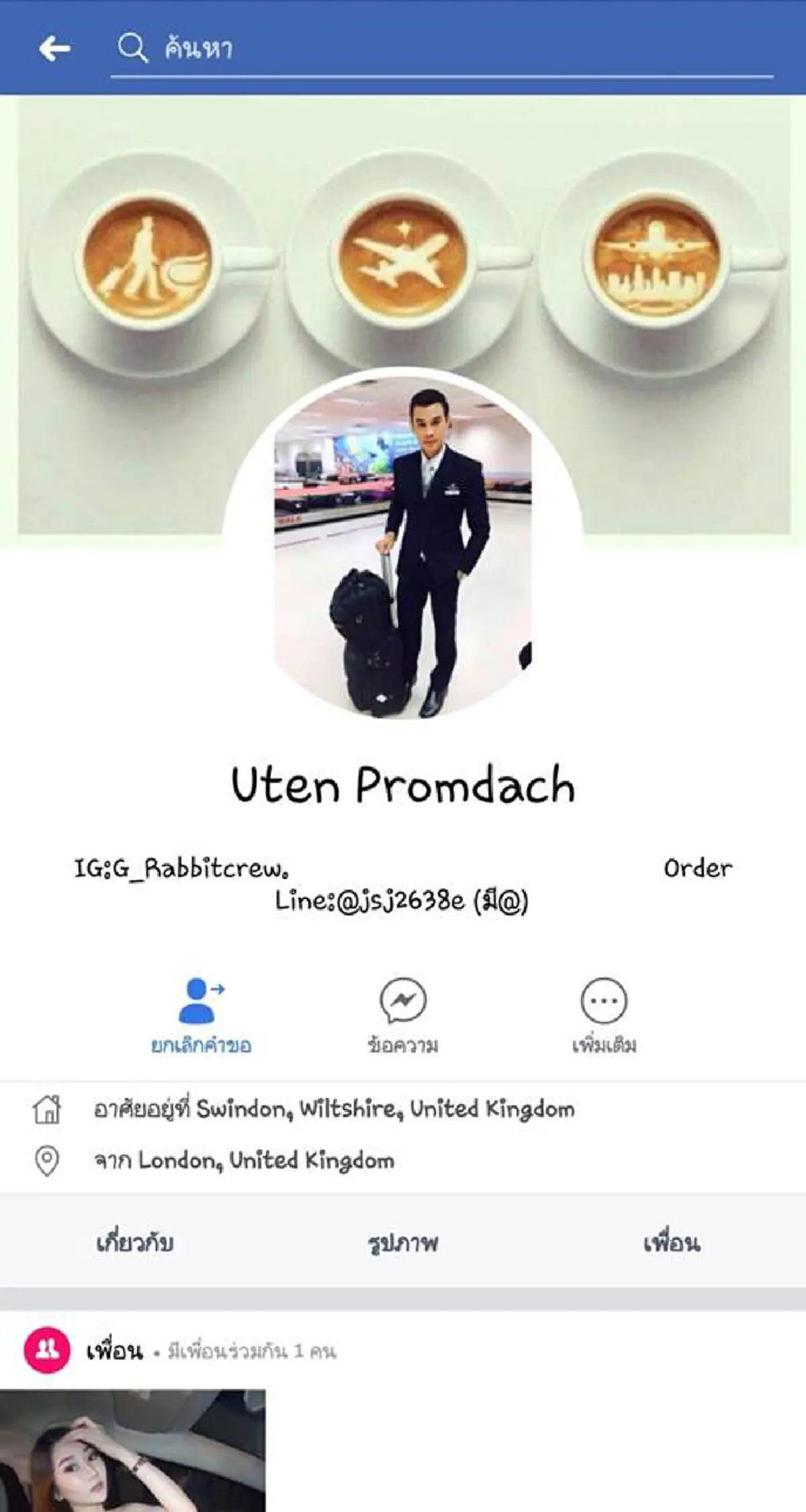Switch to the เกี่ยวกับ (About) tab

point(135,1243)
